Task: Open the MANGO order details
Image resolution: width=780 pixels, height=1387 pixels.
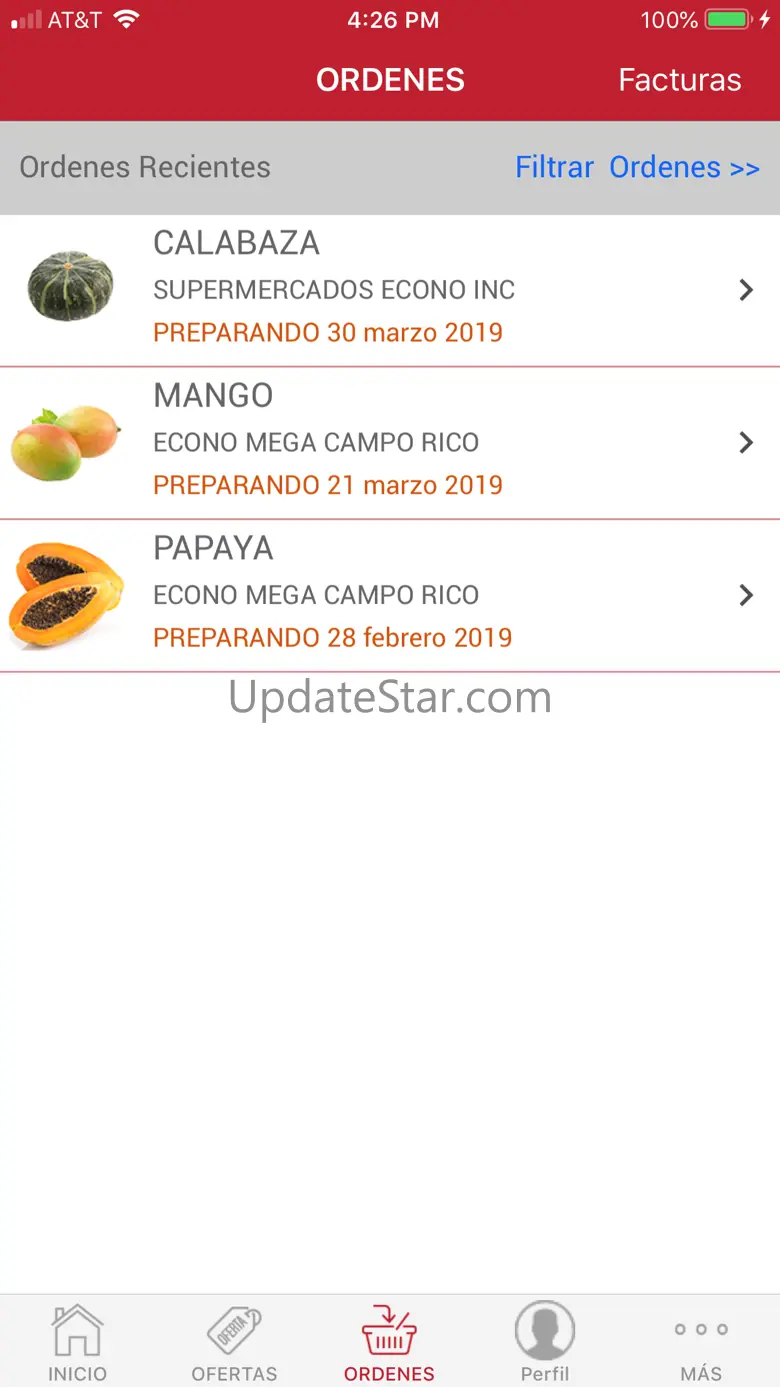Action: click(390, 442)
